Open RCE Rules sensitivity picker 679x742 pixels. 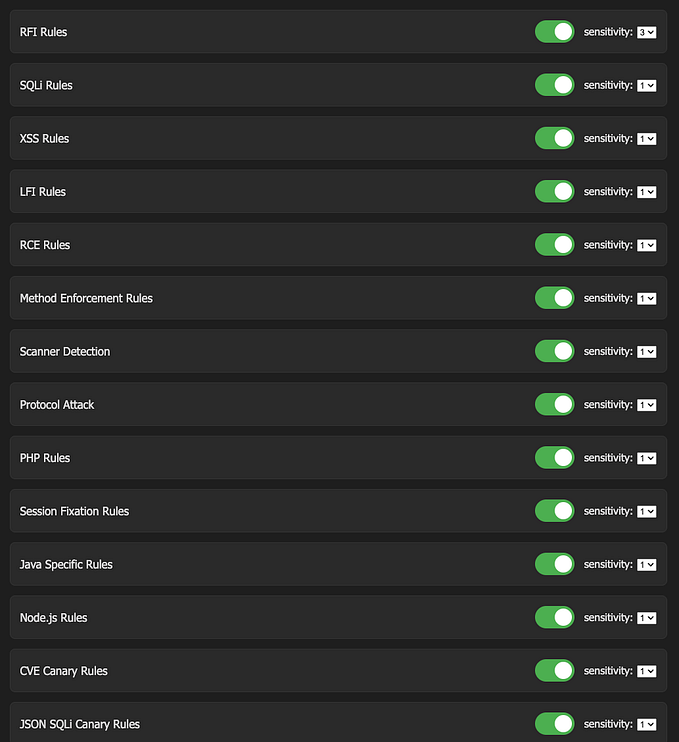tap(646, 244)
